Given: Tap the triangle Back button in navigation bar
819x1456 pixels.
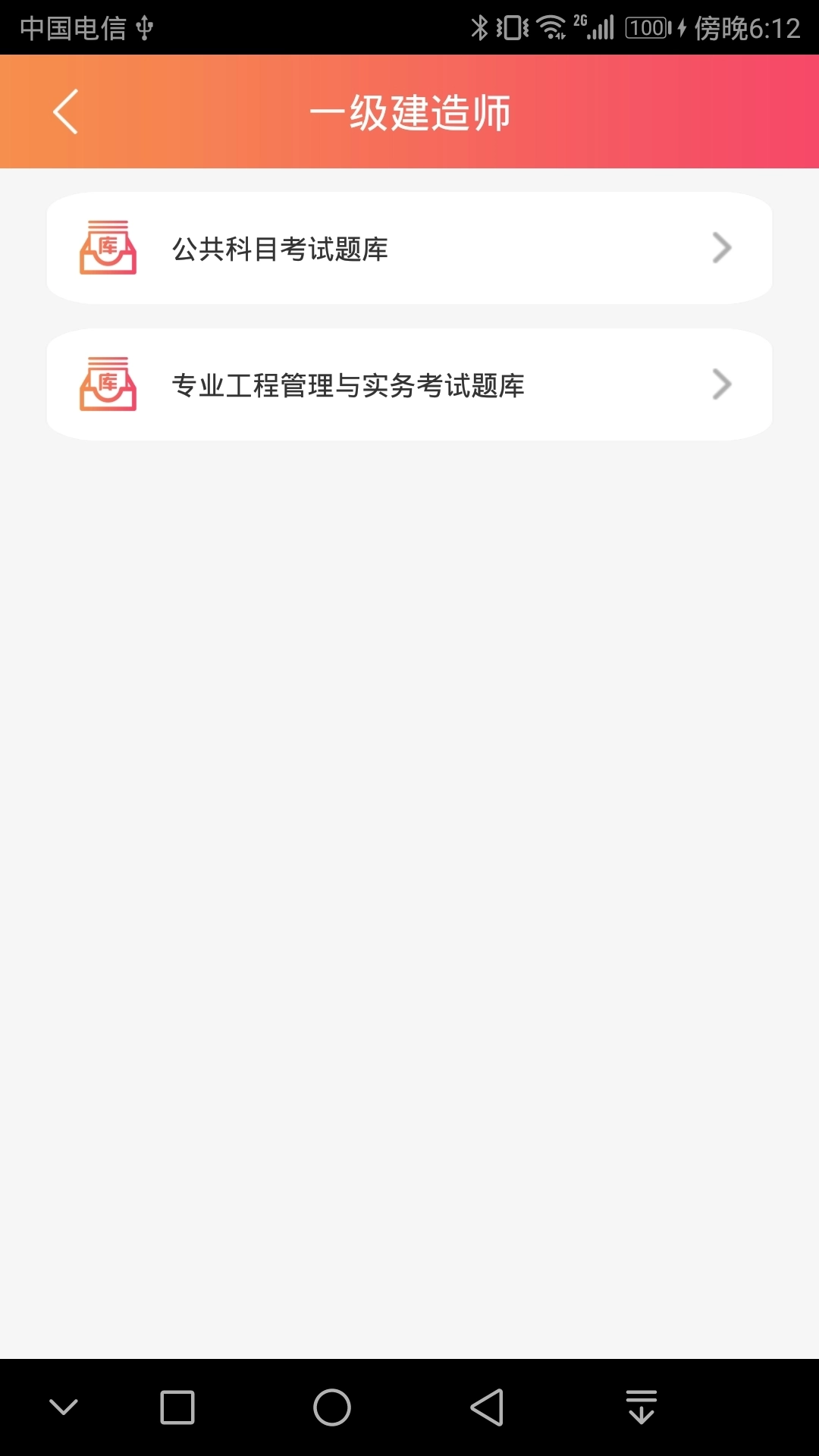Looking at the screenshot, I should pyautogui.click(x=486, y=1407).
